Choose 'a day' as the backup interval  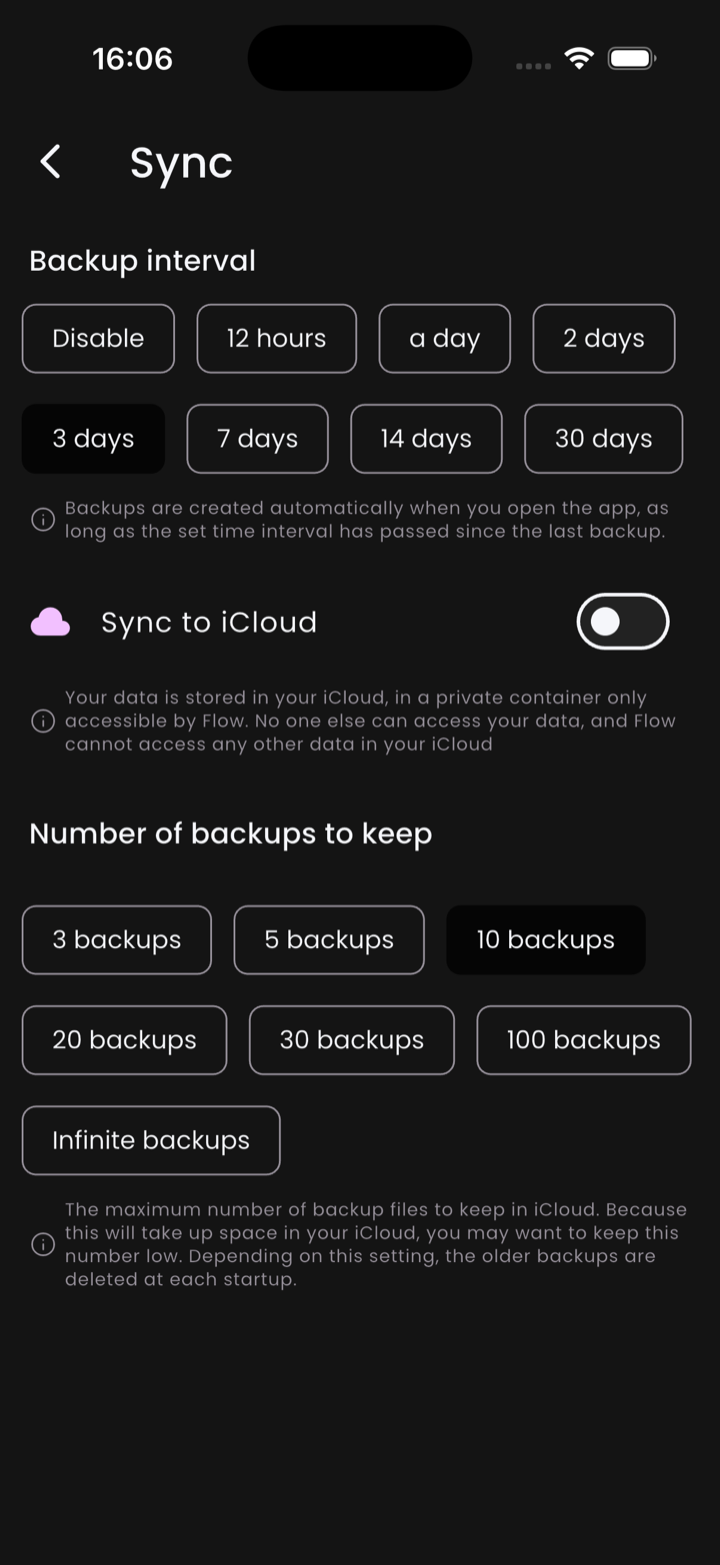(x=444, y=338)
